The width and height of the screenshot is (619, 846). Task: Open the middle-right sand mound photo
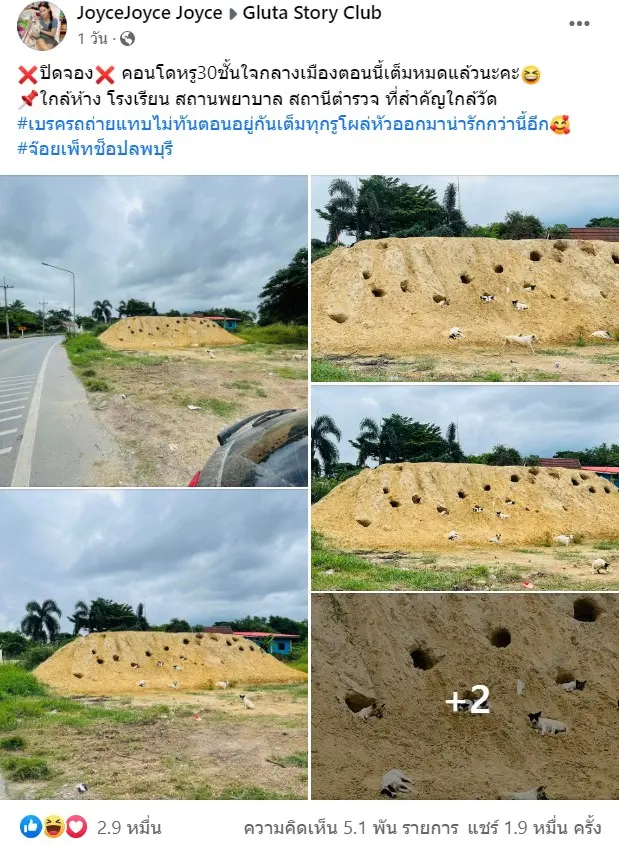tap(465, 488)
